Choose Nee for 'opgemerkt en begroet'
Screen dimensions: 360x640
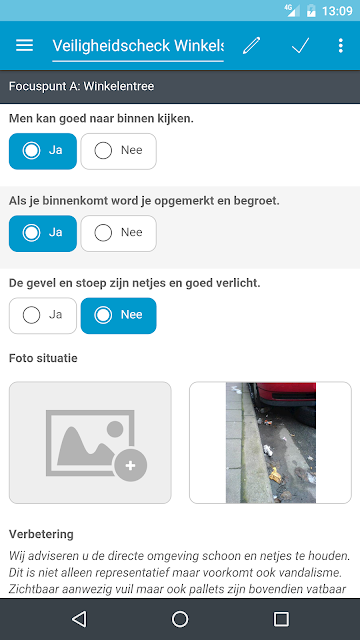point(118,233)
